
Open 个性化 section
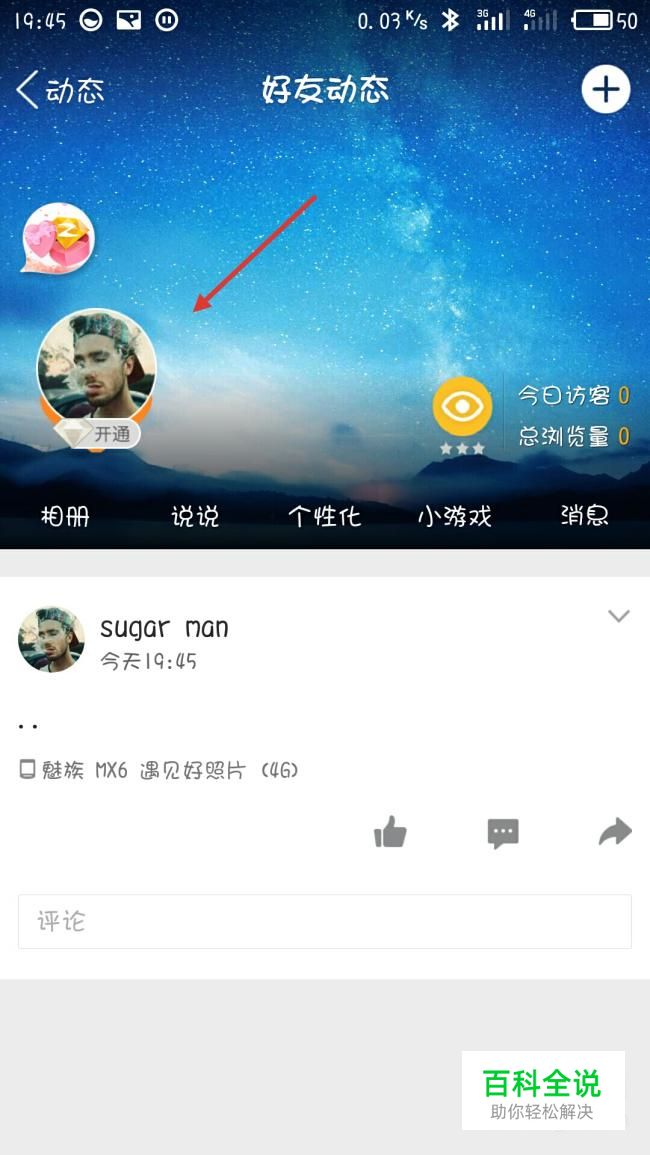324,516
